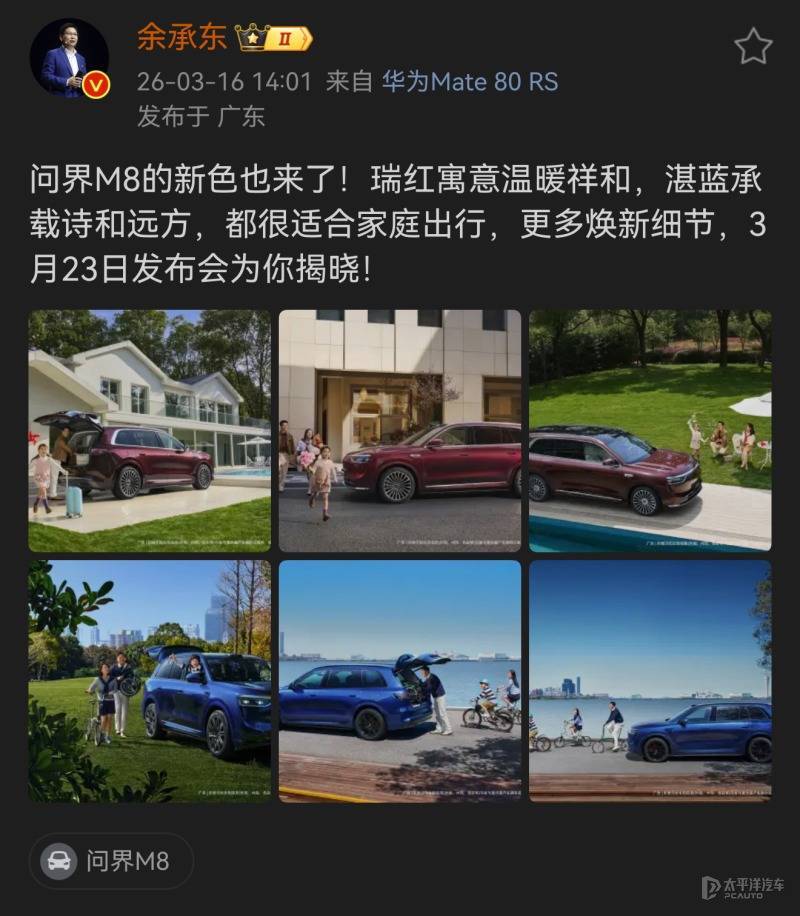Open 余承东's profile avatar
The height and width of the screenshot is (916, 800).
(69, 59)
